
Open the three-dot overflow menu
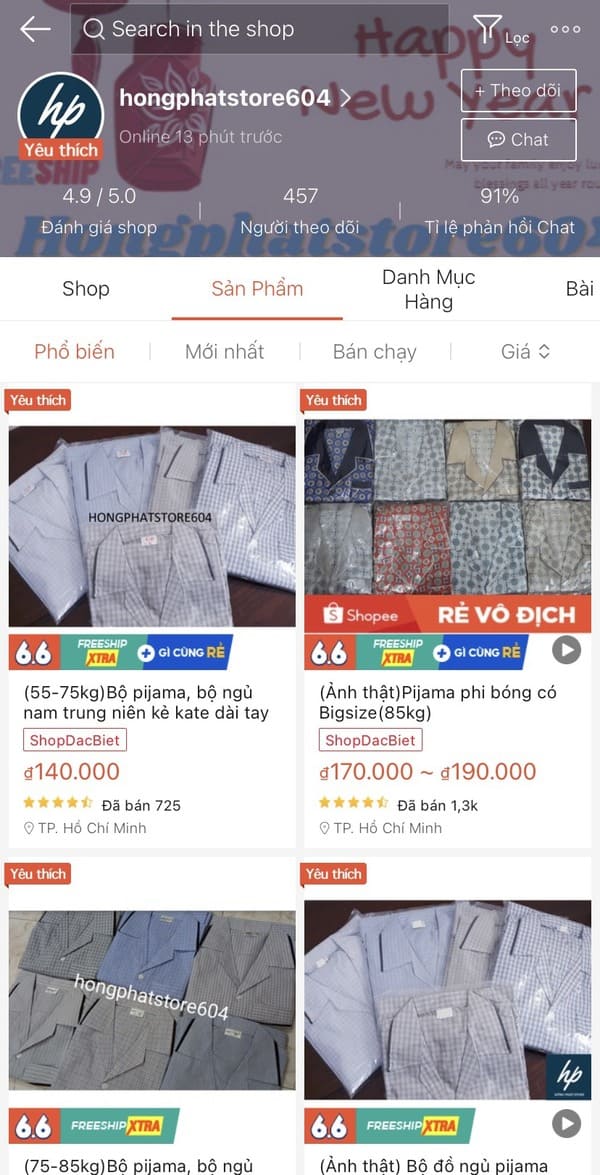tap(565, 29)
